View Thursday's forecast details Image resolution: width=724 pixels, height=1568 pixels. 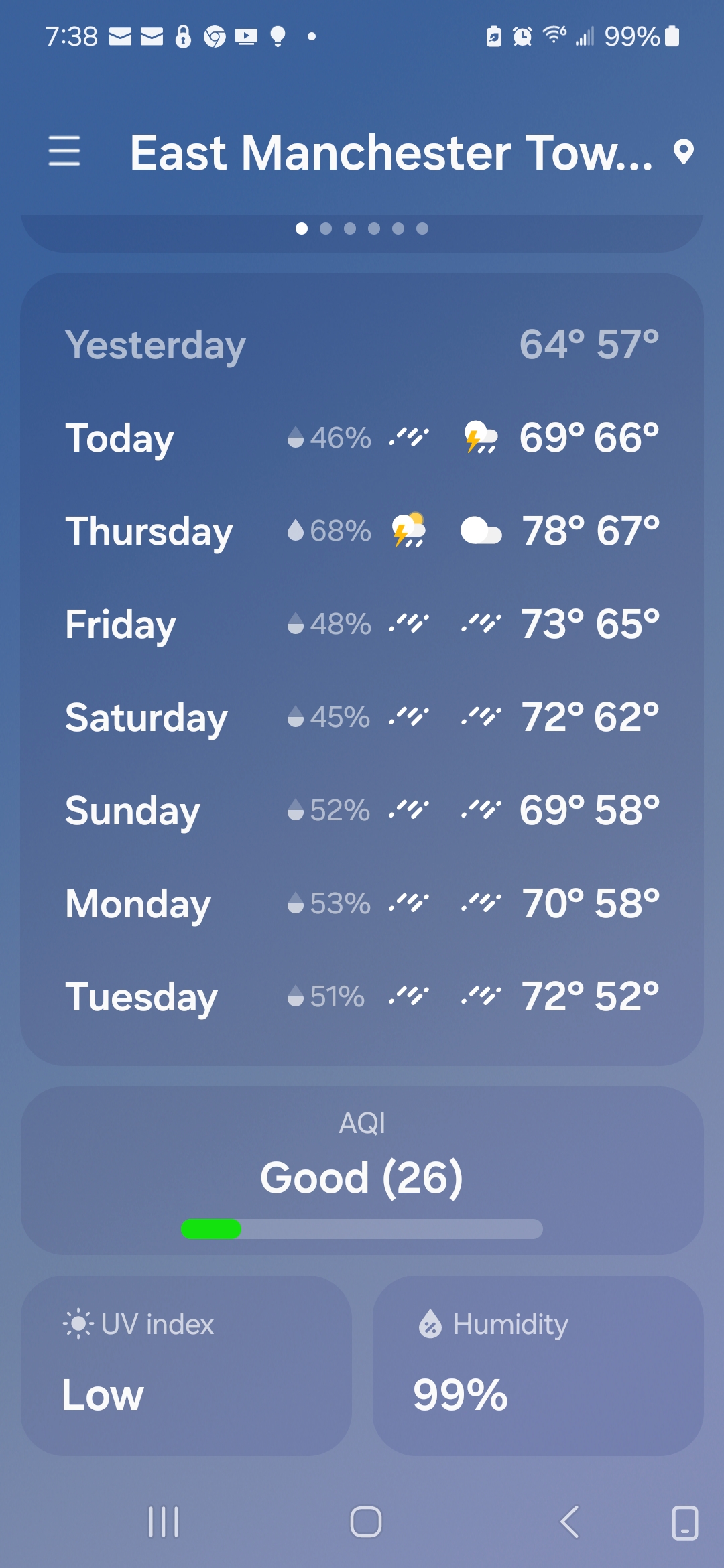point(362,531)
